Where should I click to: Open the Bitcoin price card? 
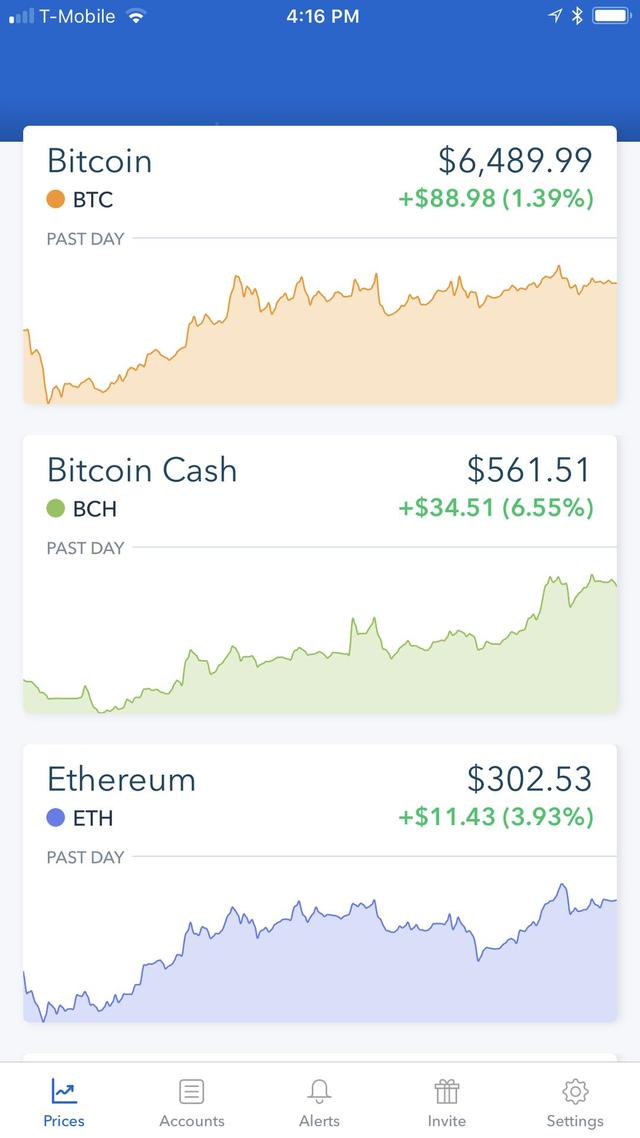click(320, 265)
